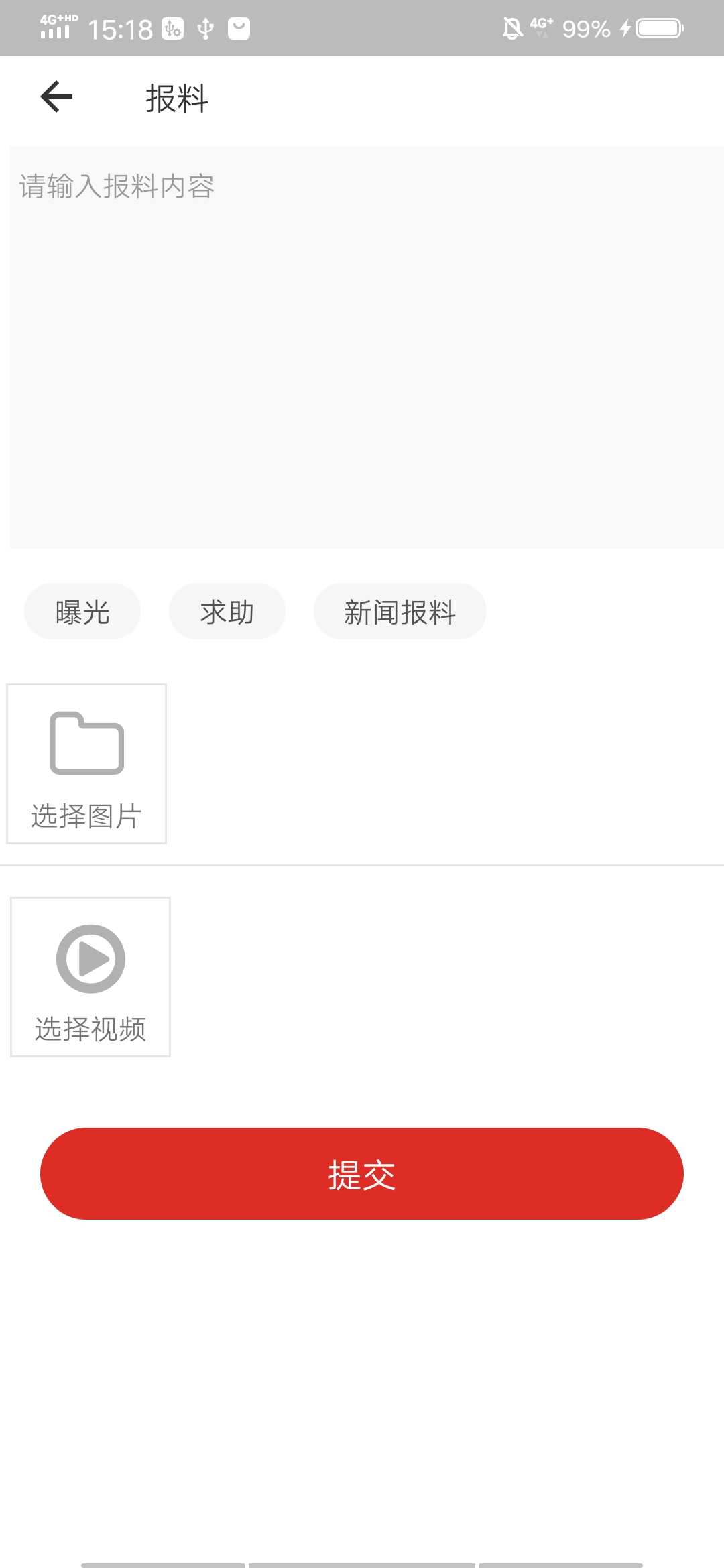Open 选择图片 to add a picture
The image size is (724, 1568).
click(x=86, y=764)
